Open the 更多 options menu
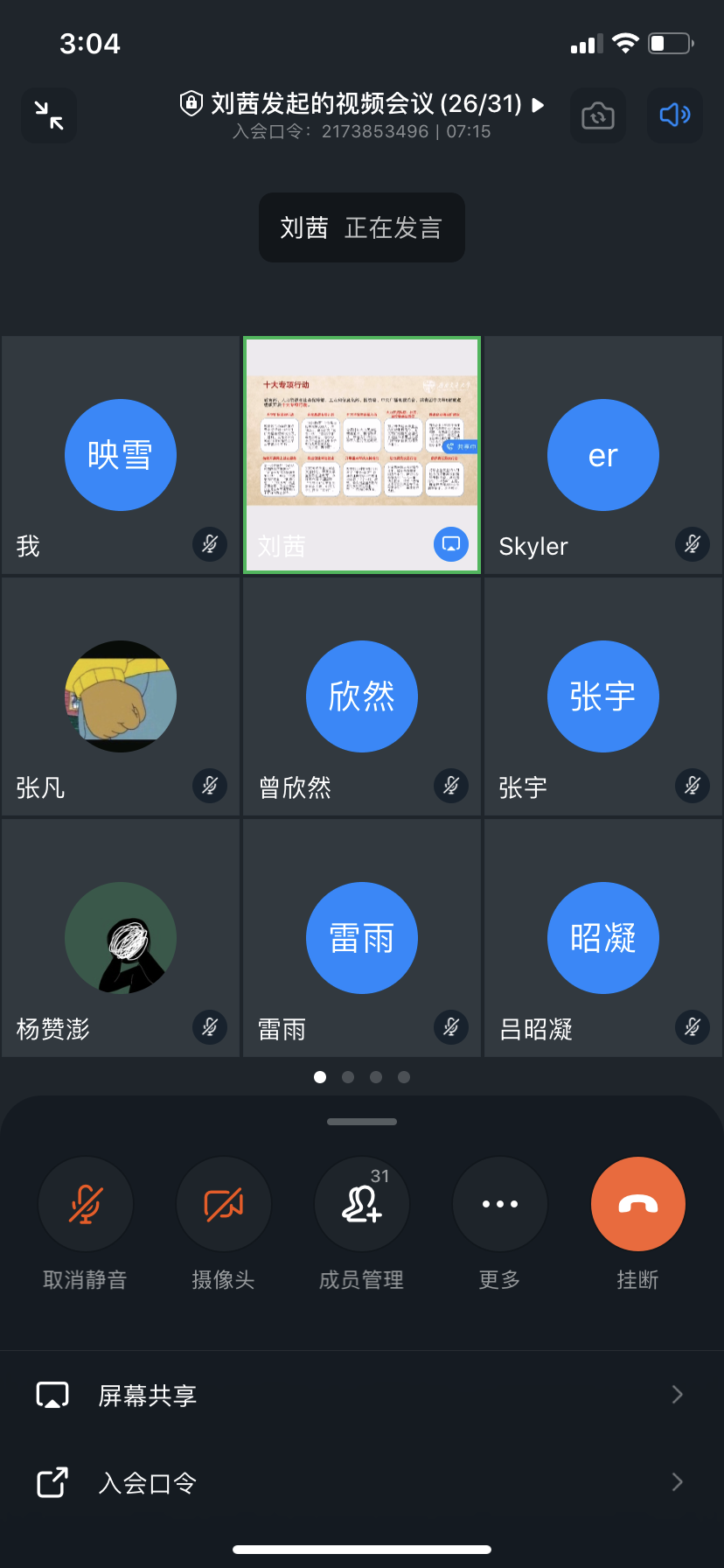724x1568 pixels. (x=500, y=1205)
